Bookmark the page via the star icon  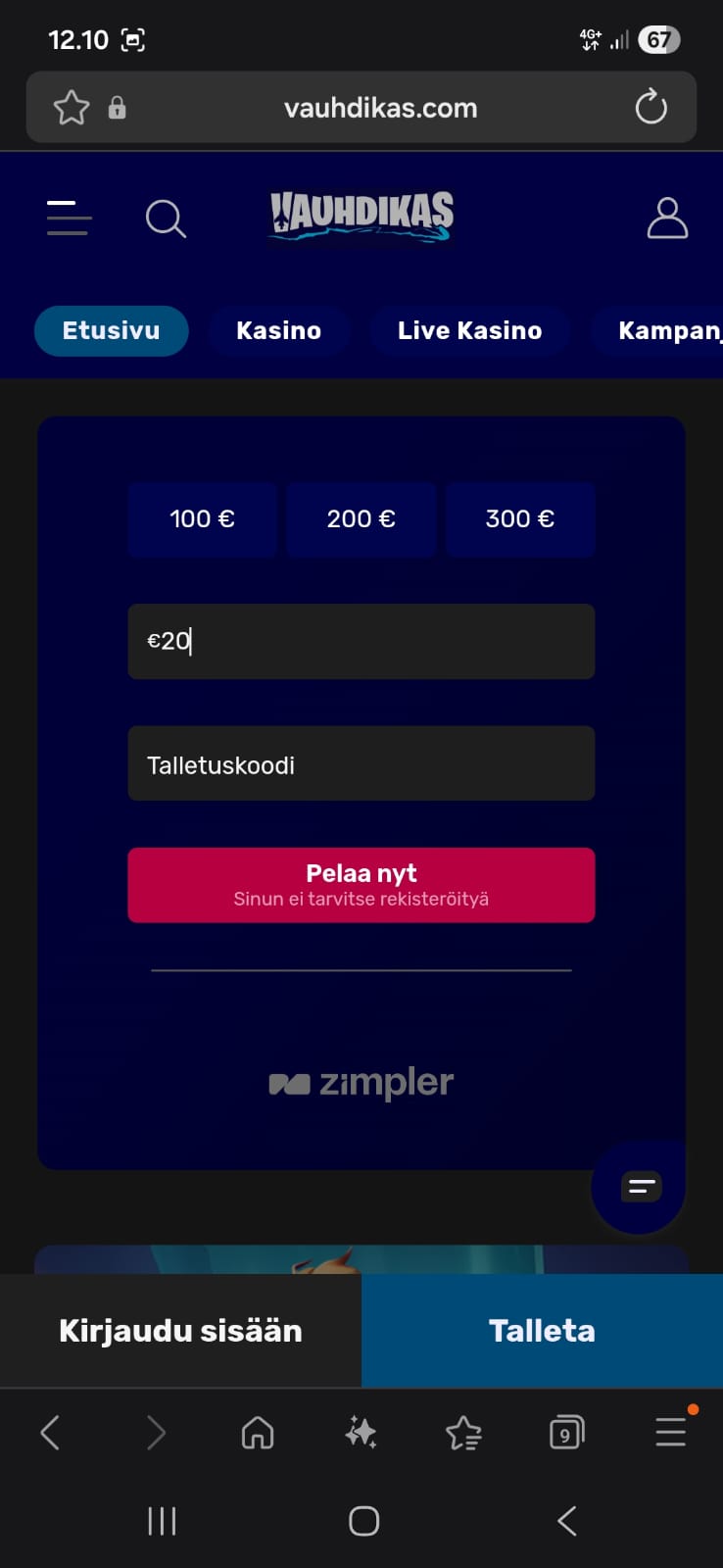pos(71,108)
